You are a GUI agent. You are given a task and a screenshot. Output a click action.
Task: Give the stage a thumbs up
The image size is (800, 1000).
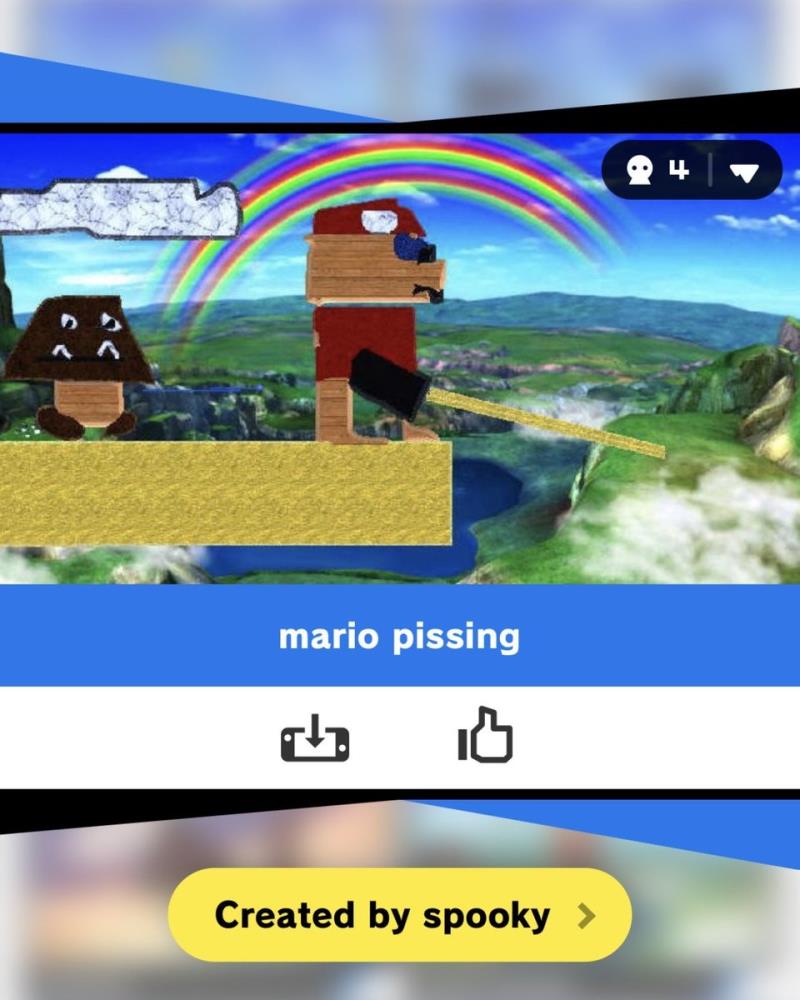coord(485,736)
